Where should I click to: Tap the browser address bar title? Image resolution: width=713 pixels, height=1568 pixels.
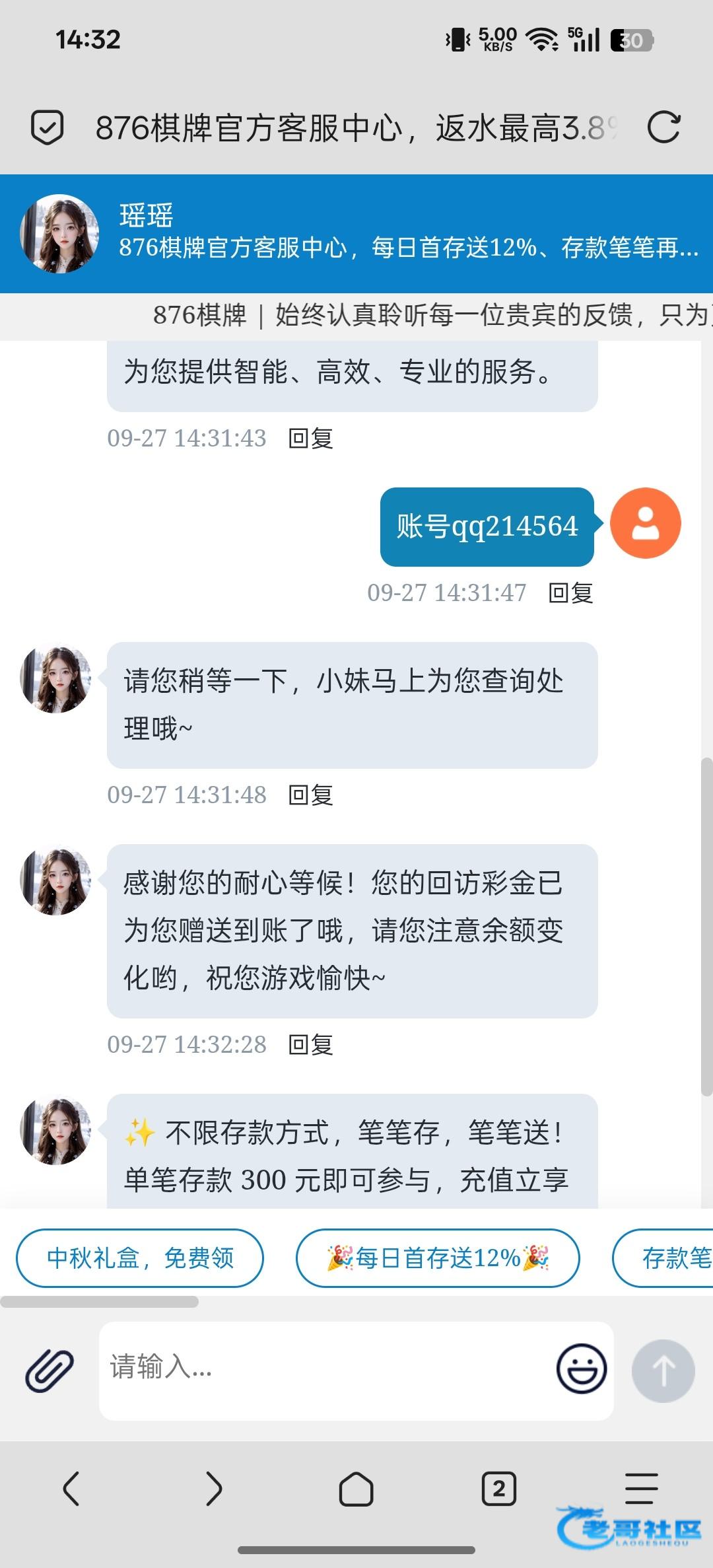click(x=356, y=127)
